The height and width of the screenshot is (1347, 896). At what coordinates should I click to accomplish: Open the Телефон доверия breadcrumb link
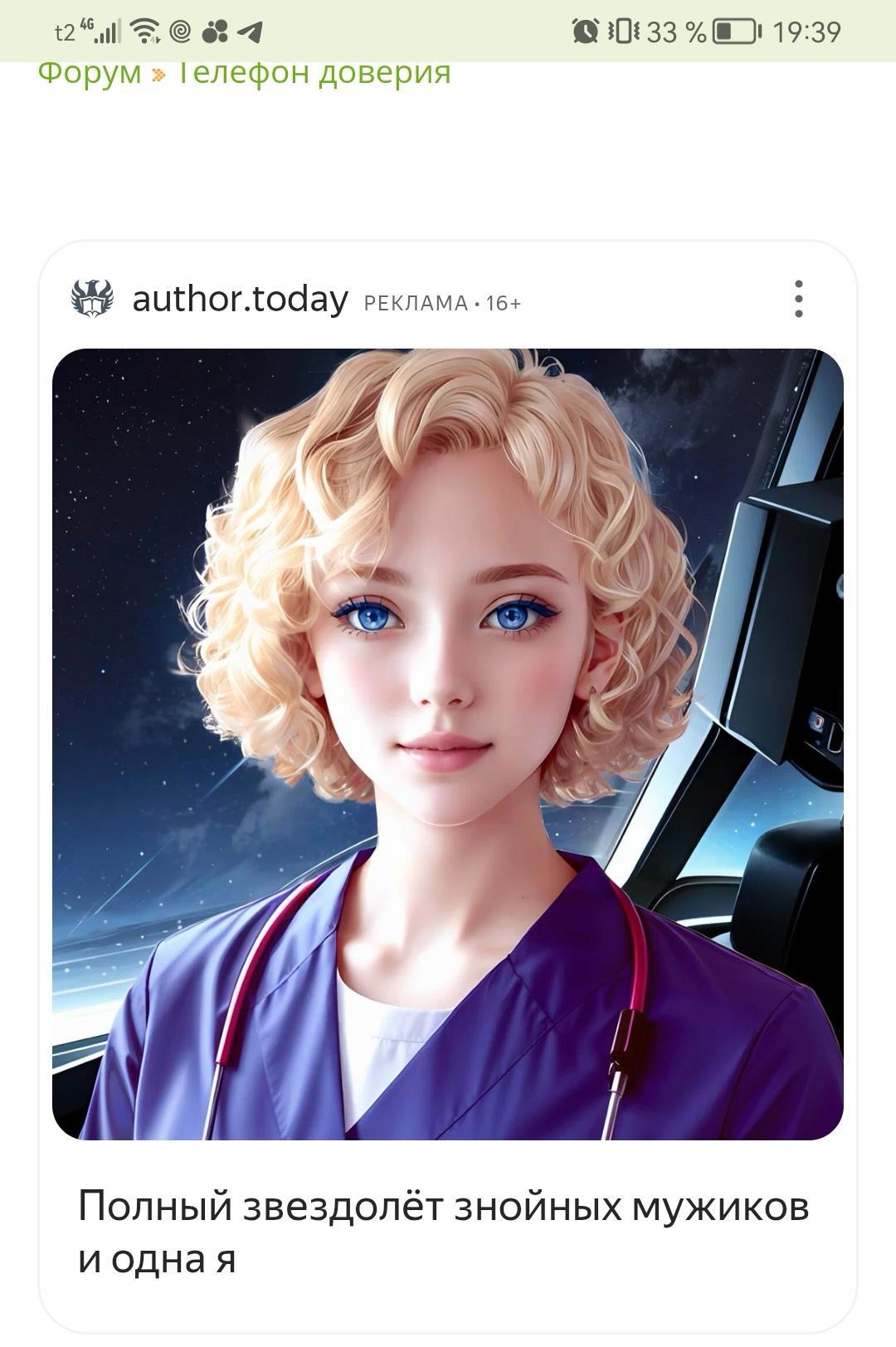tap(314, 75)
